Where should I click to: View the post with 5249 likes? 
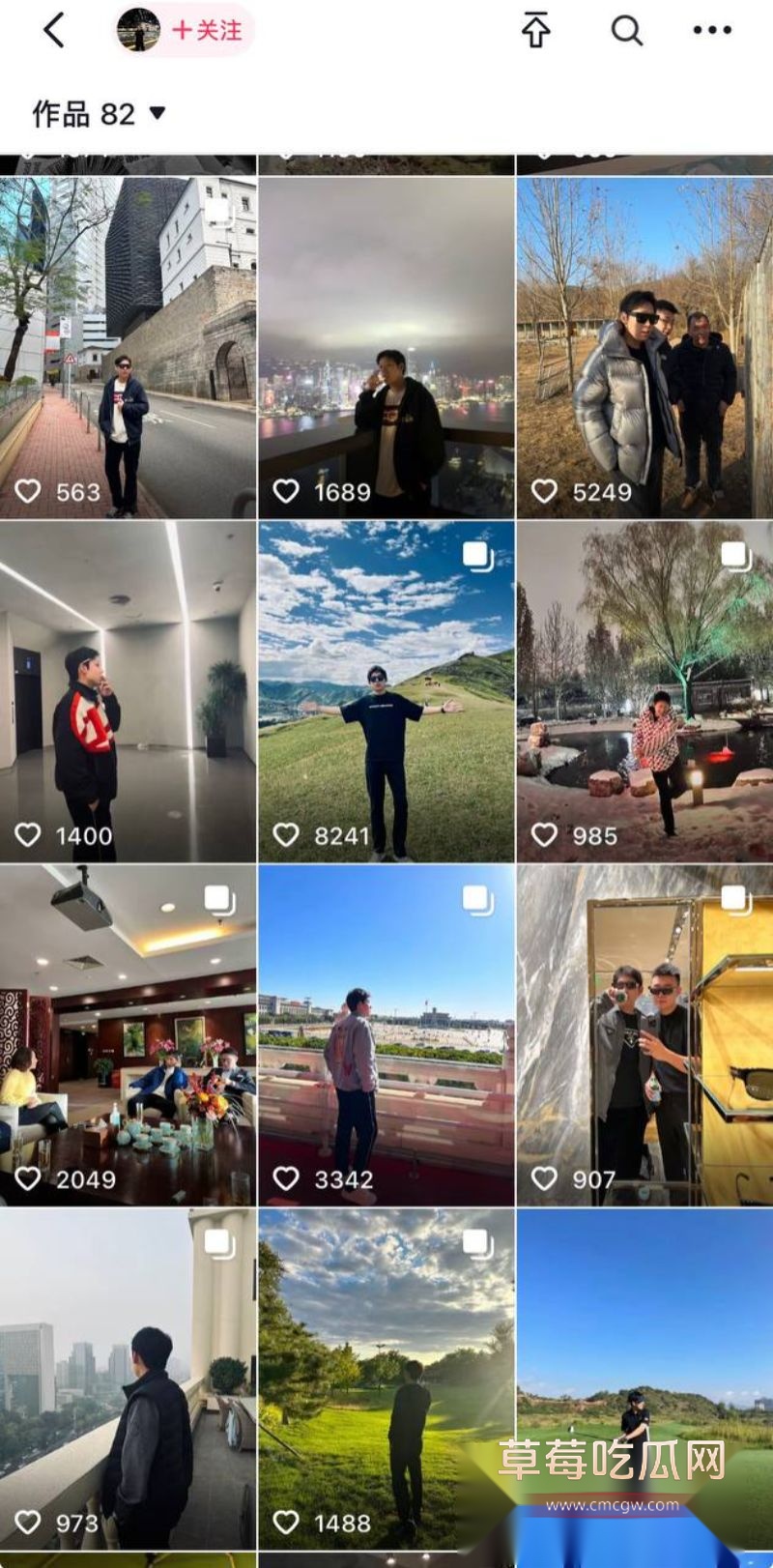[x=644, y=348]
